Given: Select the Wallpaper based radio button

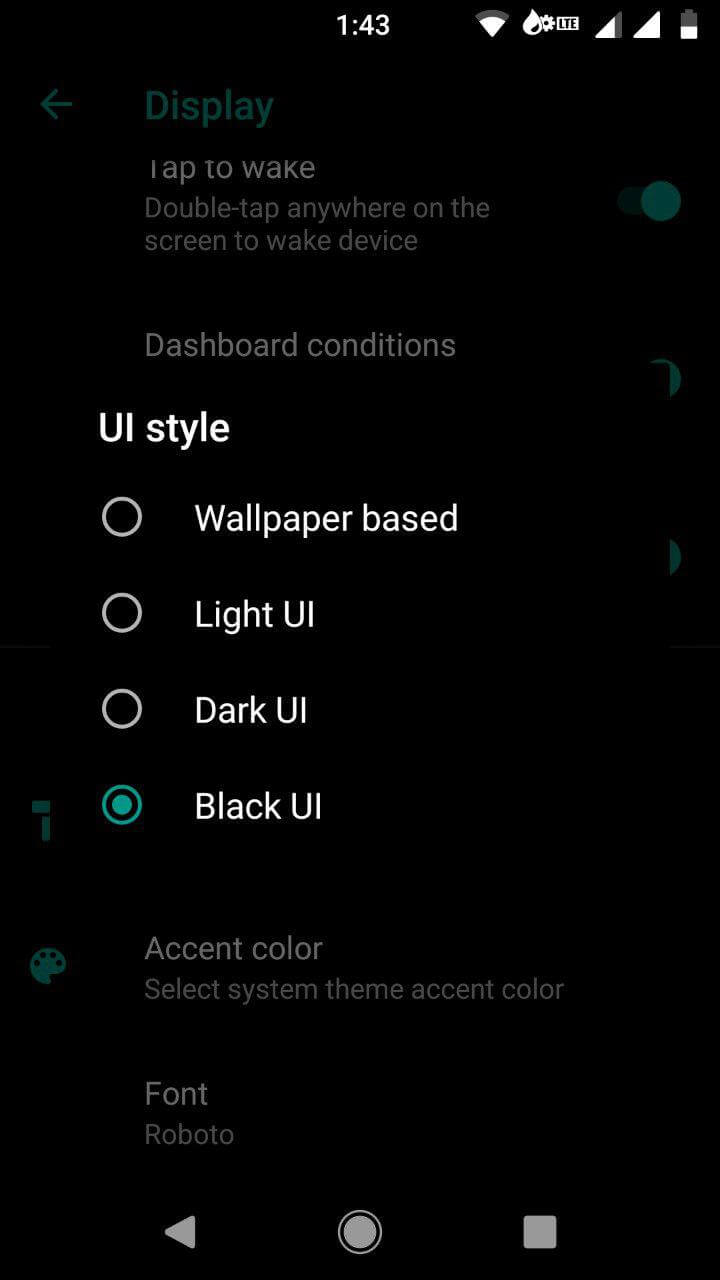Looking at the screenshot, I should click(x=121, y=517).
